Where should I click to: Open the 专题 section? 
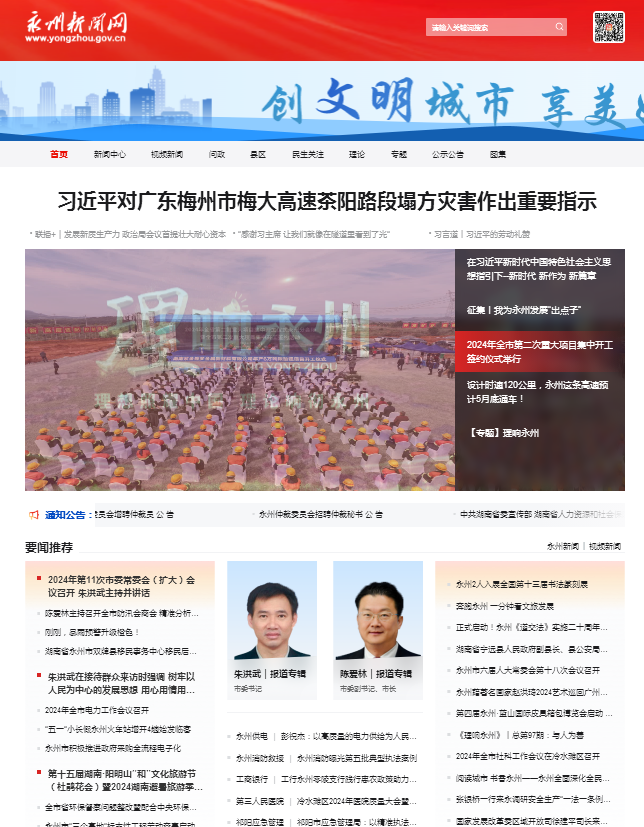(x=399, y=154)
